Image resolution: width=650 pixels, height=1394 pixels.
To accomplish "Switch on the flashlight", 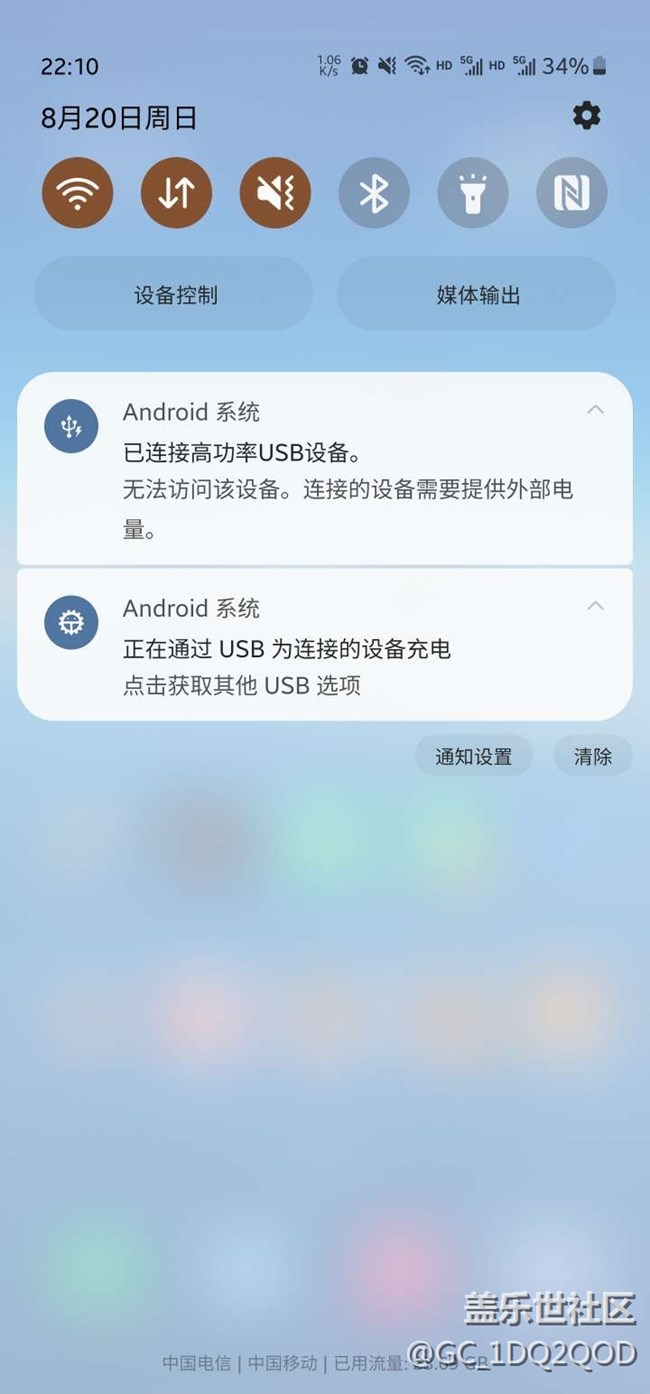I will pos(473,193).
